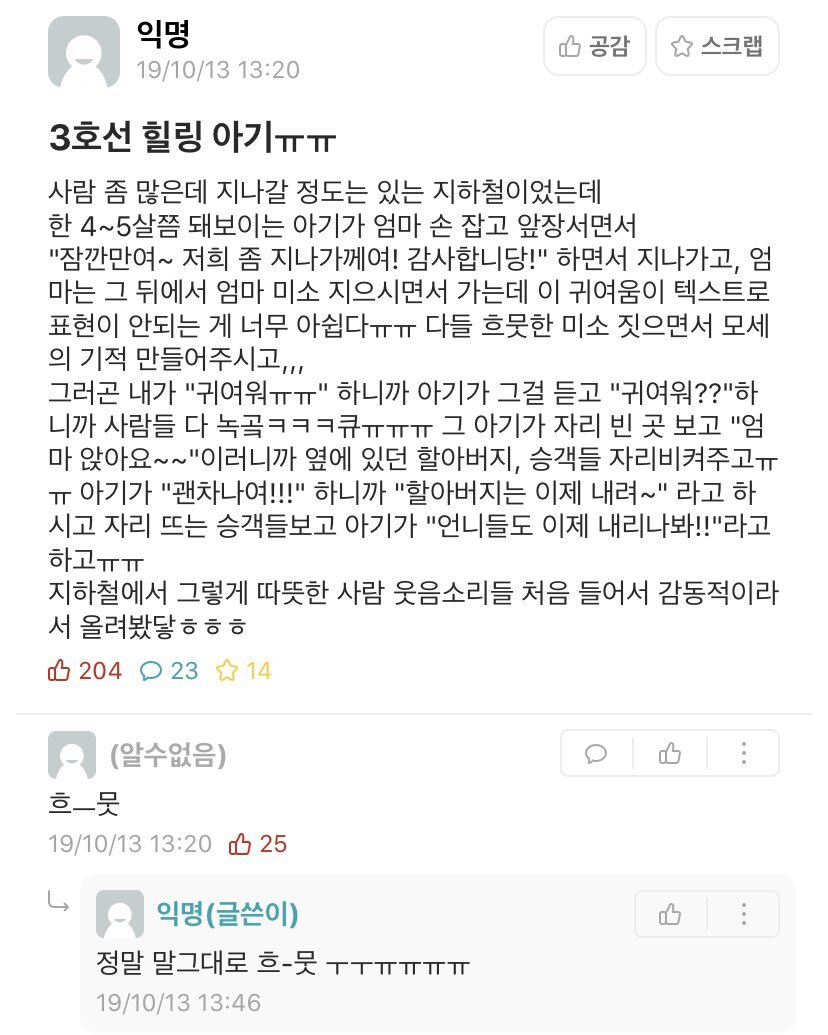
Task: Like the reply from 익명(글쓴이) using the thumbs-up icon
Action: click(x=670, y=915)
